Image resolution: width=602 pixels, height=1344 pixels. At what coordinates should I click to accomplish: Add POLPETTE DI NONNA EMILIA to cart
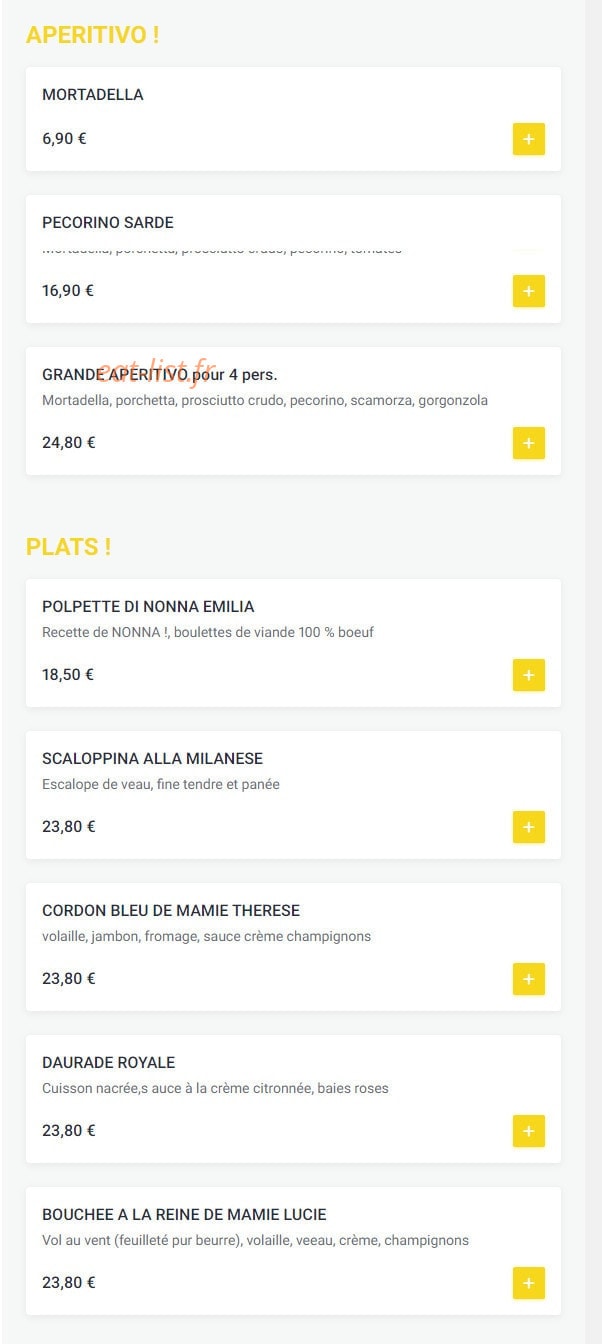528,675
